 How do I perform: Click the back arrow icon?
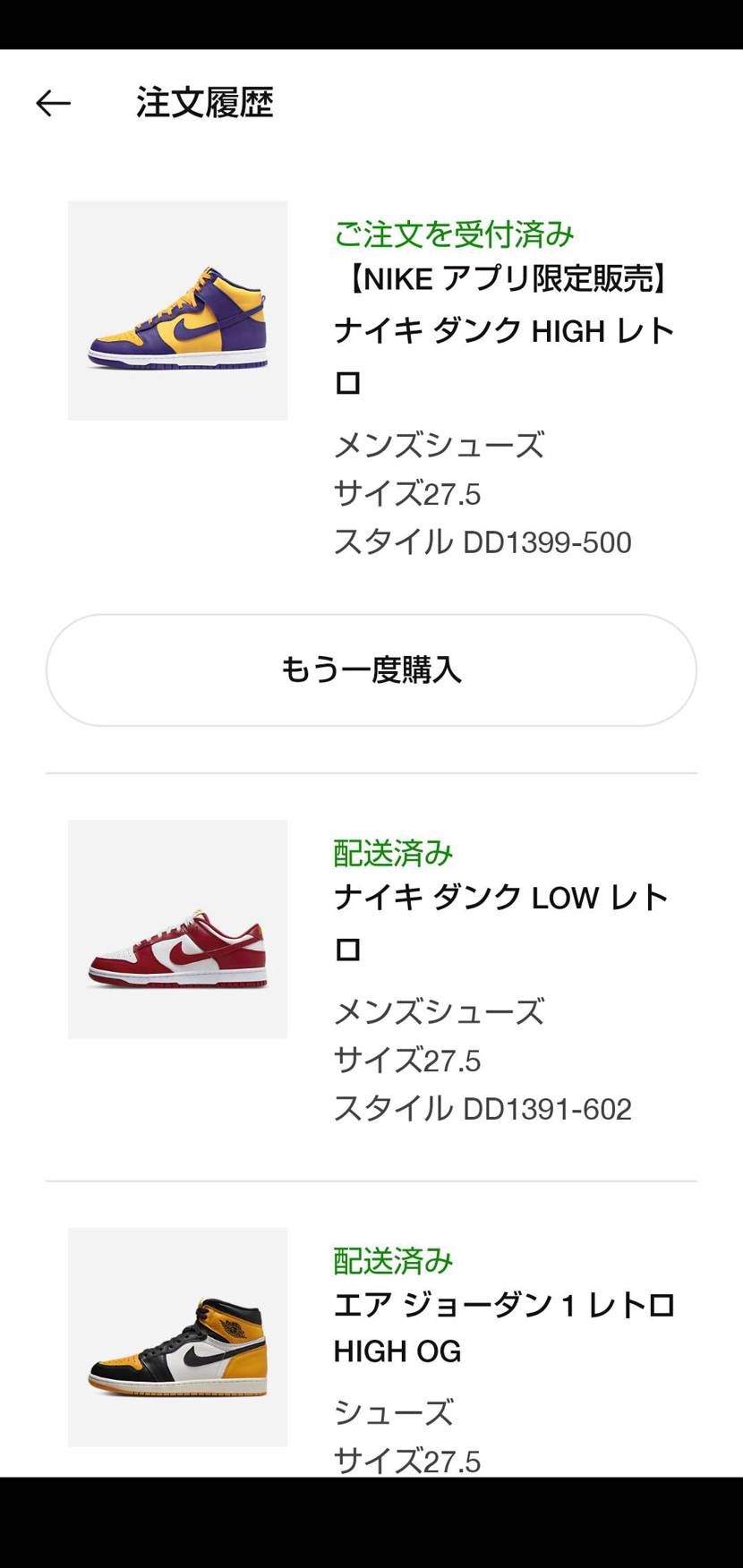tap(52, 103)
